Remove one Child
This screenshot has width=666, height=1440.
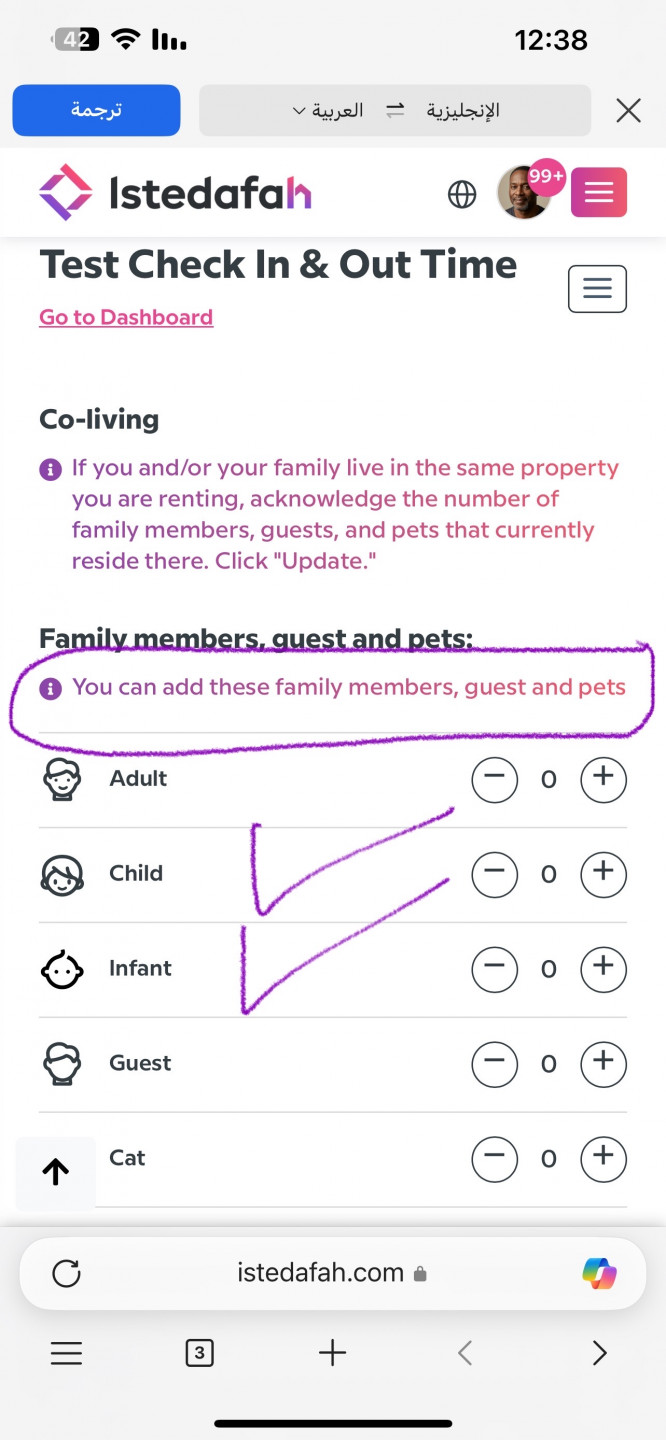click(x=494, y=874)
